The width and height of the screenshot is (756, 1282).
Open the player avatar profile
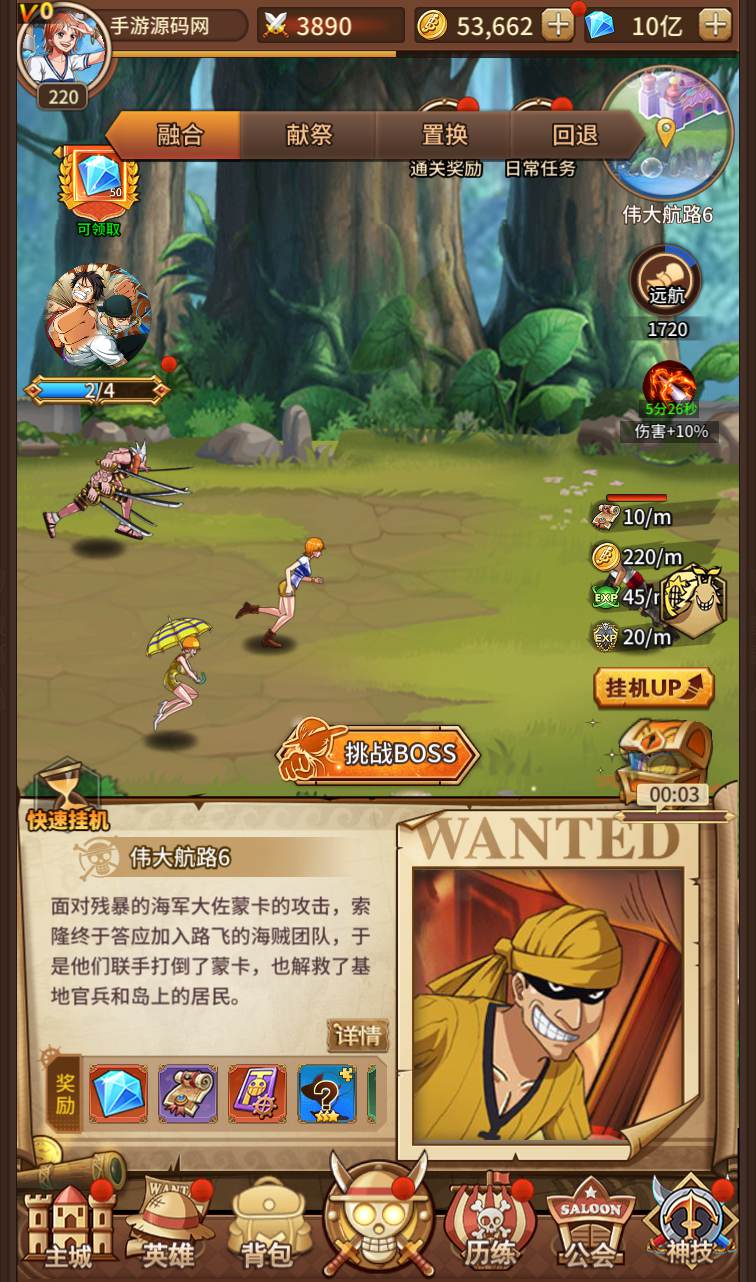62,45
